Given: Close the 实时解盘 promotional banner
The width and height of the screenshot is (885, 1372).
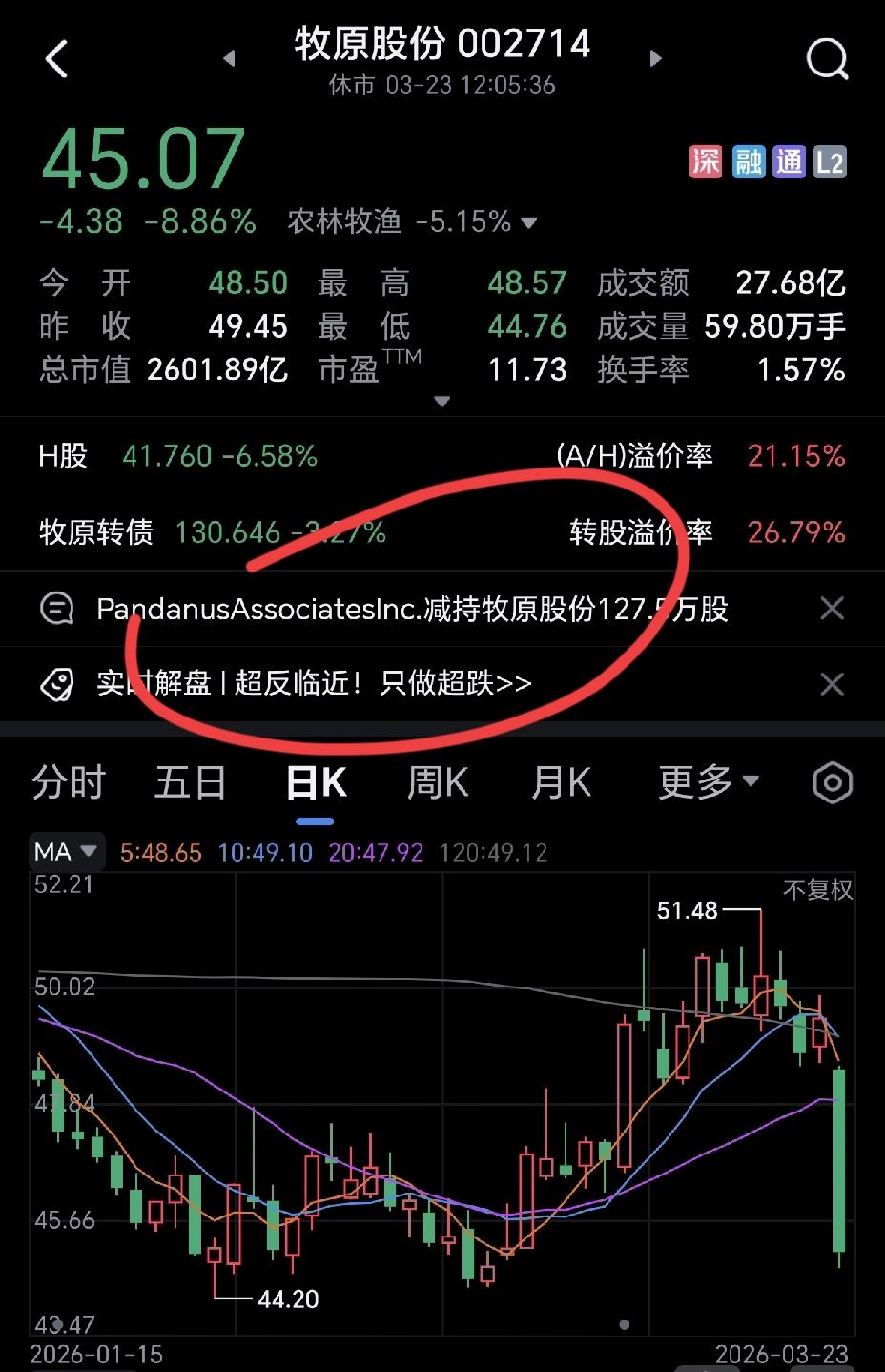Looking at the screenshot, I should [832, 684].
